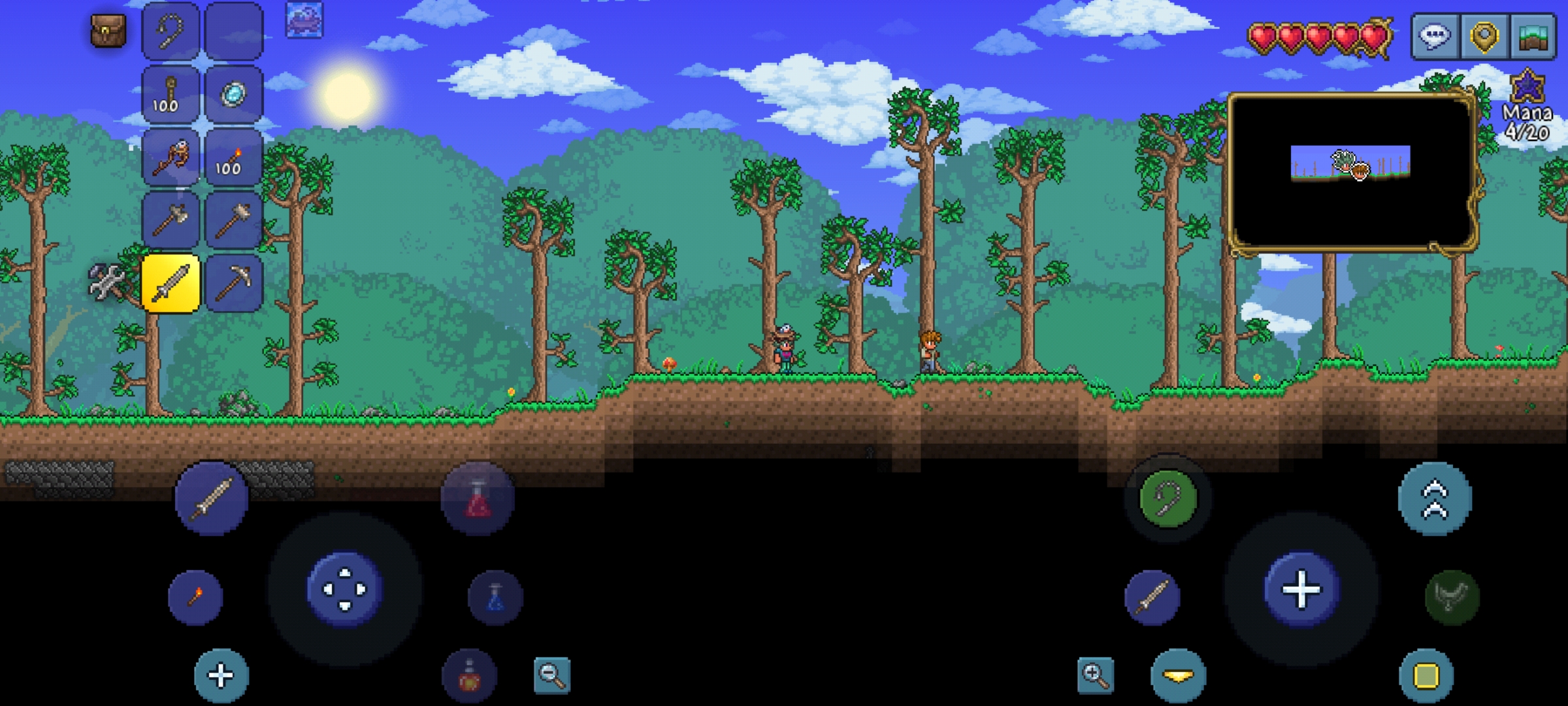Select the grappling hook hotbar slot
The height and width of the screenshot is (706, 1568).
point(171,31)
